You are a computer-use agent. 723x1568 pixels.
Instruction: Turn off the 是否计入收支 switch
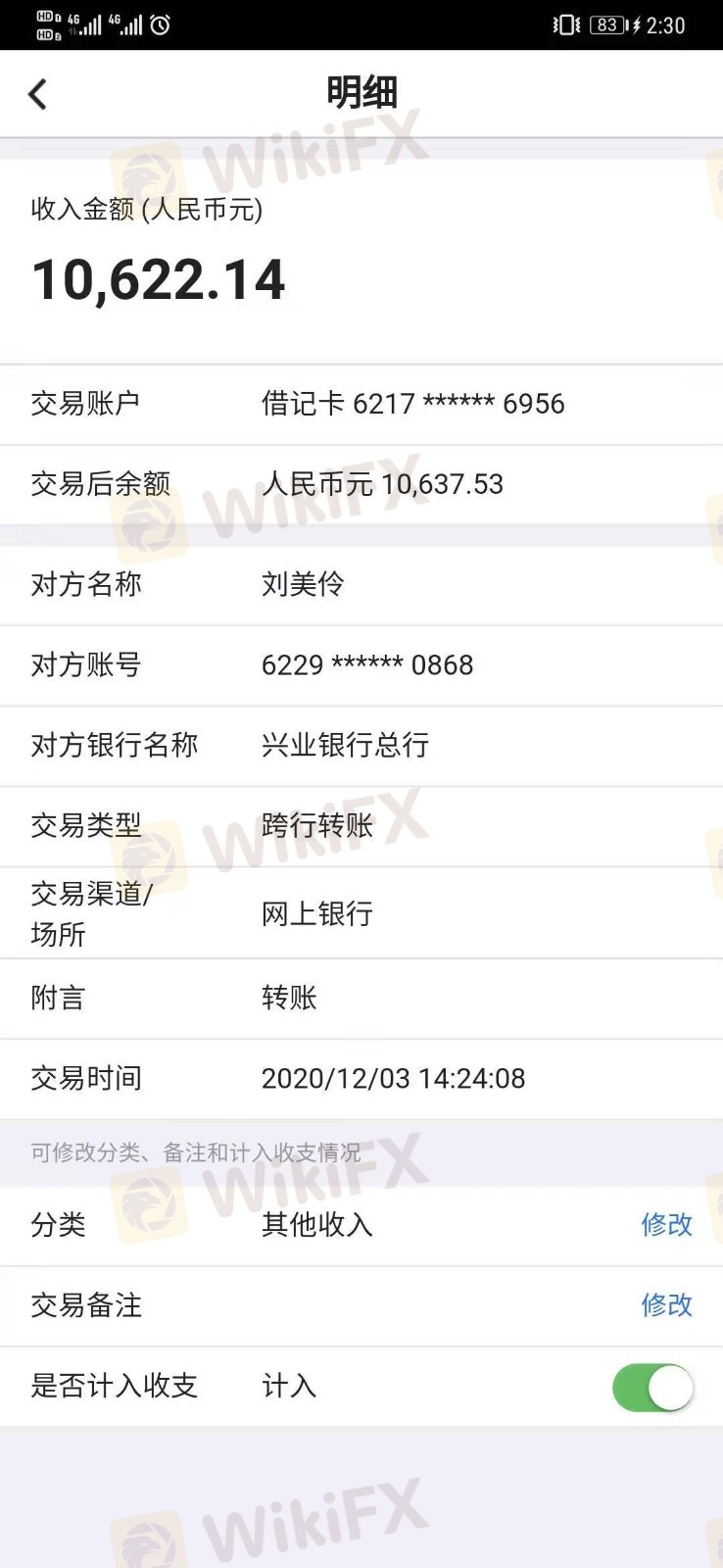point(652,1387)
